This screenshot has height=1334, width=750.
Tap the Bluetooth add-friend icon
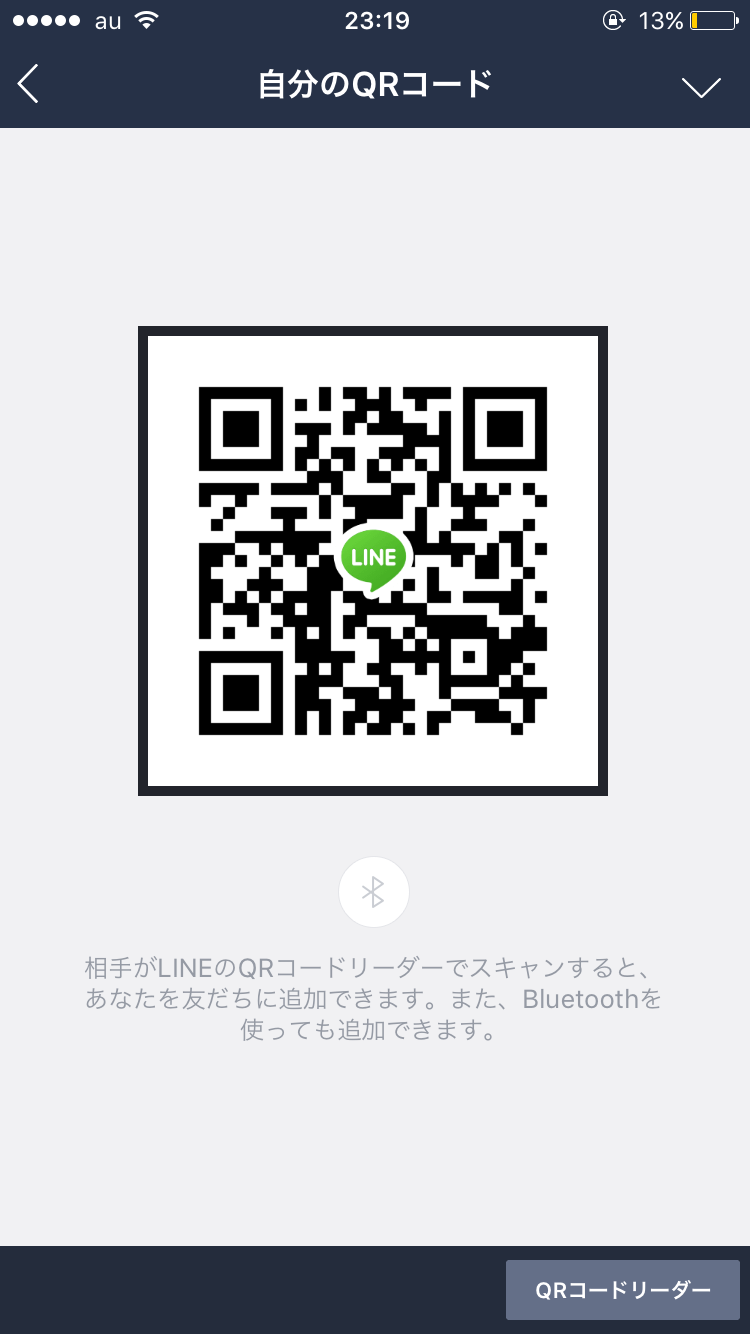coord(374,892)
